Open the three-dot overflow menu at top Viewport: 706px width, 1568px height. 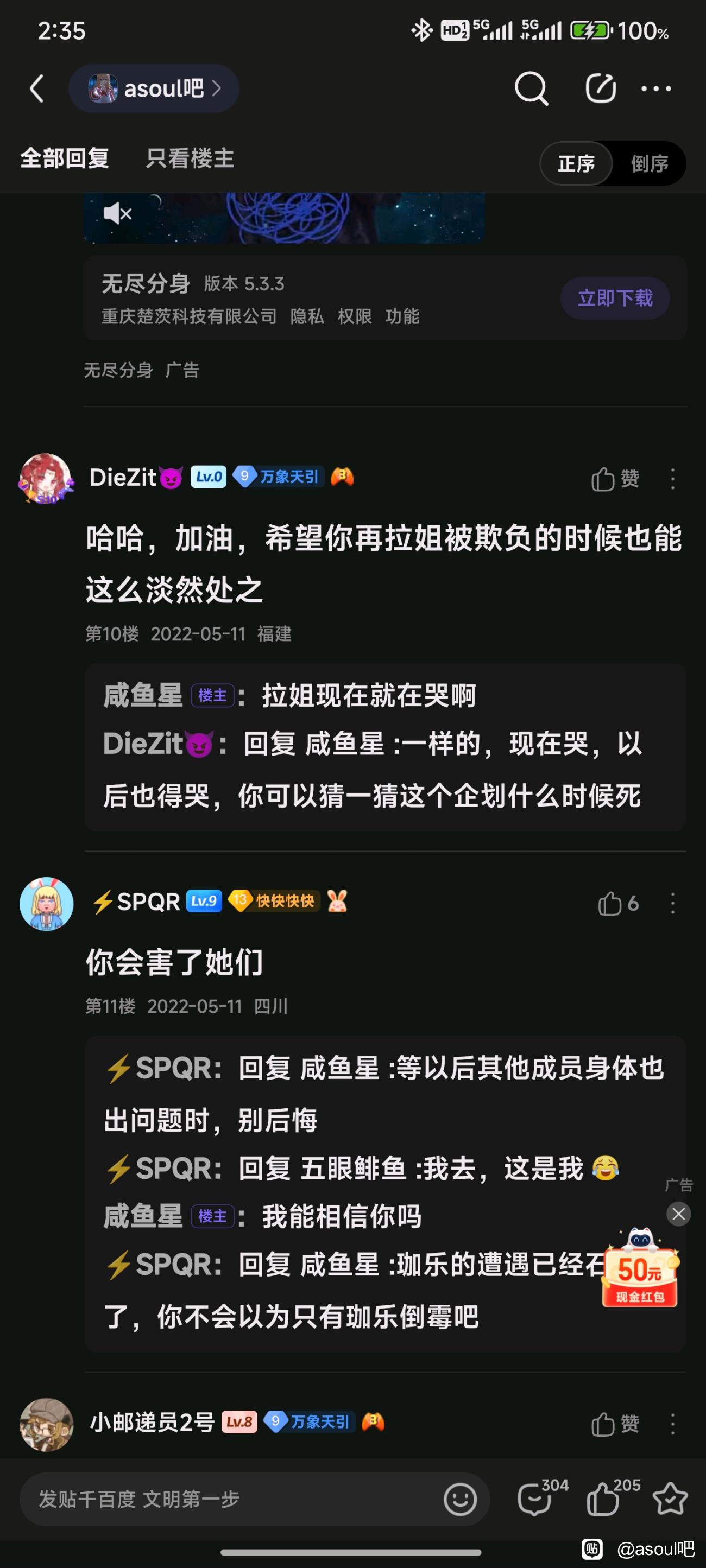(x=656, y=89)
